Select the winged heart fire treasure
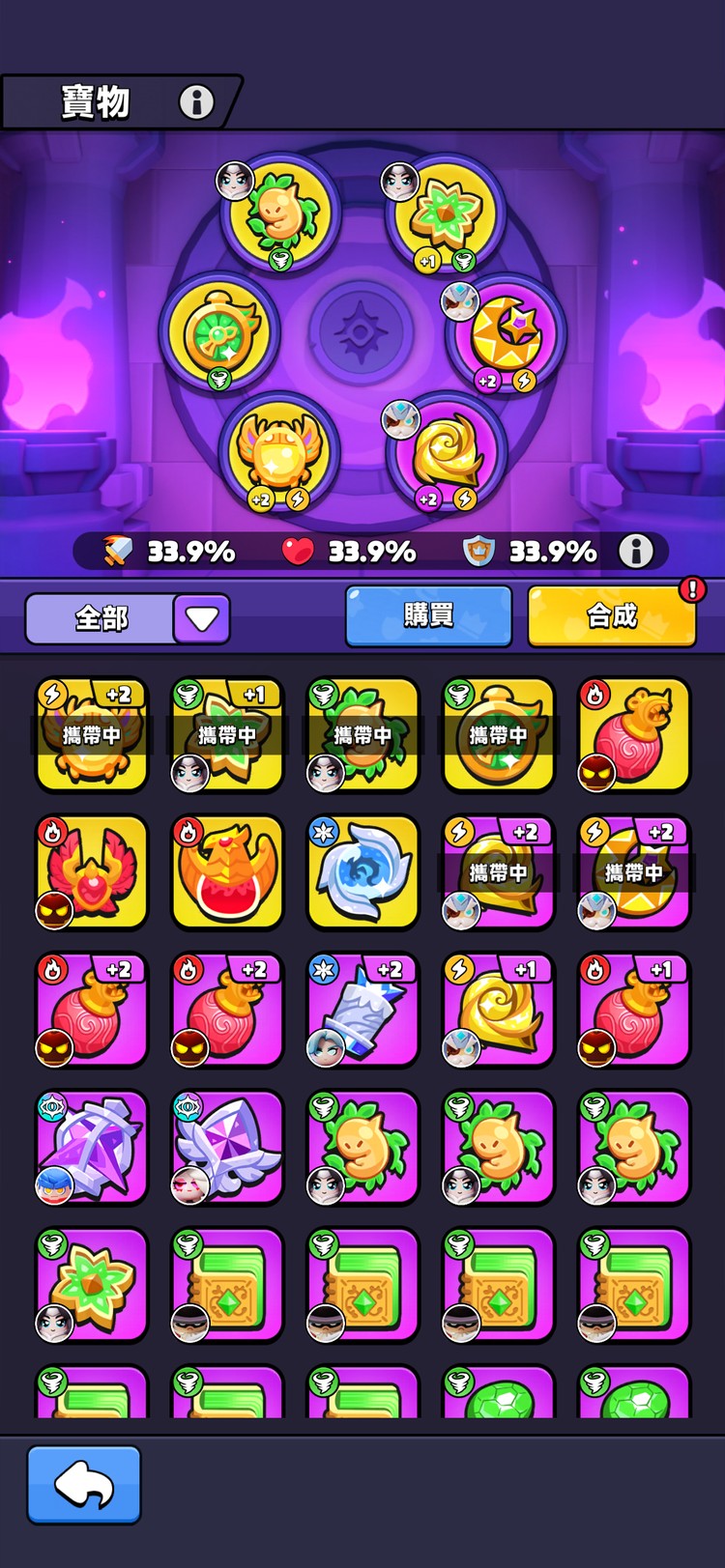 point(92,871)
